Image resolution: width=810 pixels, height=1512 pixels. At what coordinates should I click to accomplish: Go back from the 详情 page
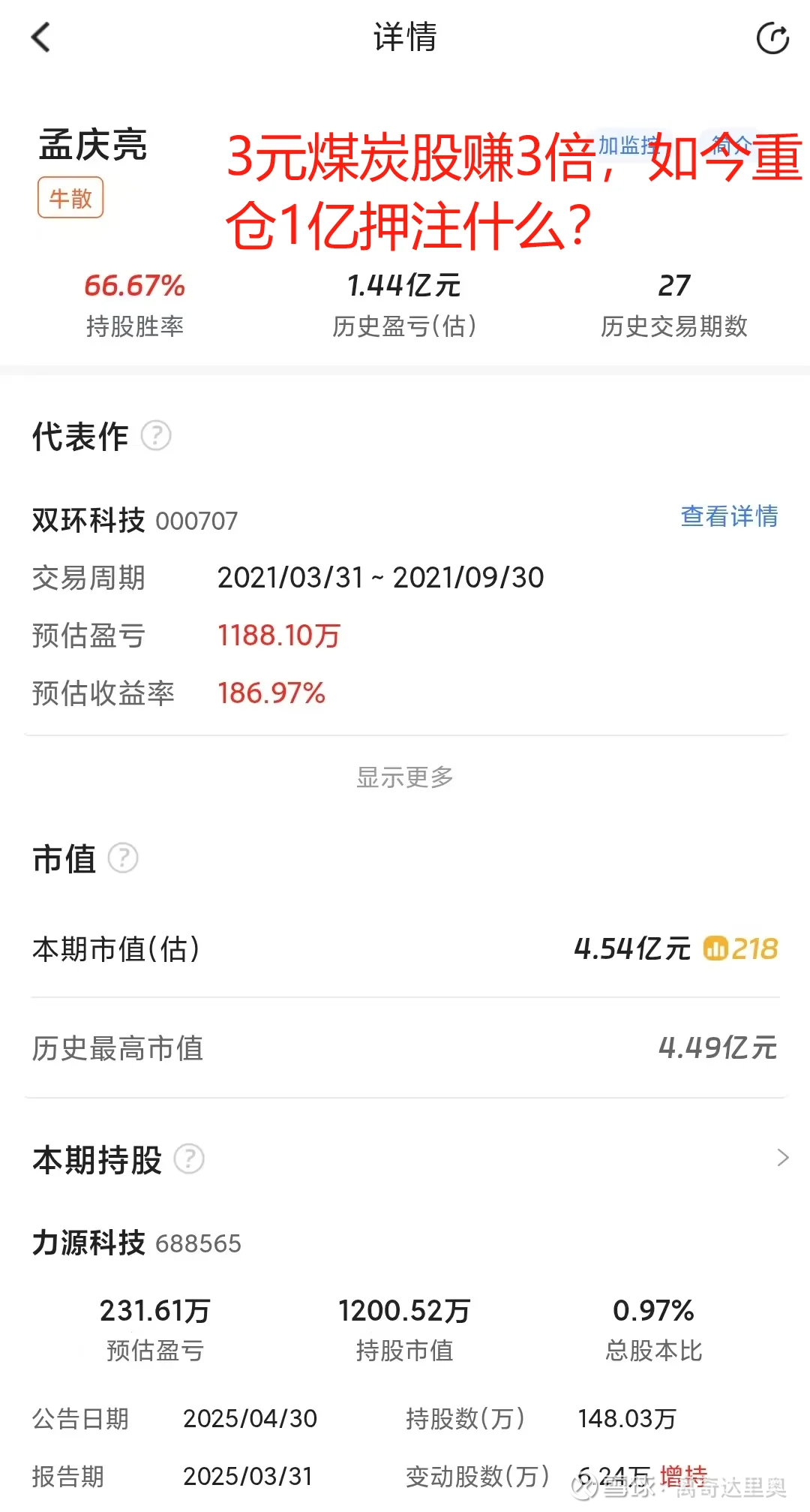click(41, 38)
